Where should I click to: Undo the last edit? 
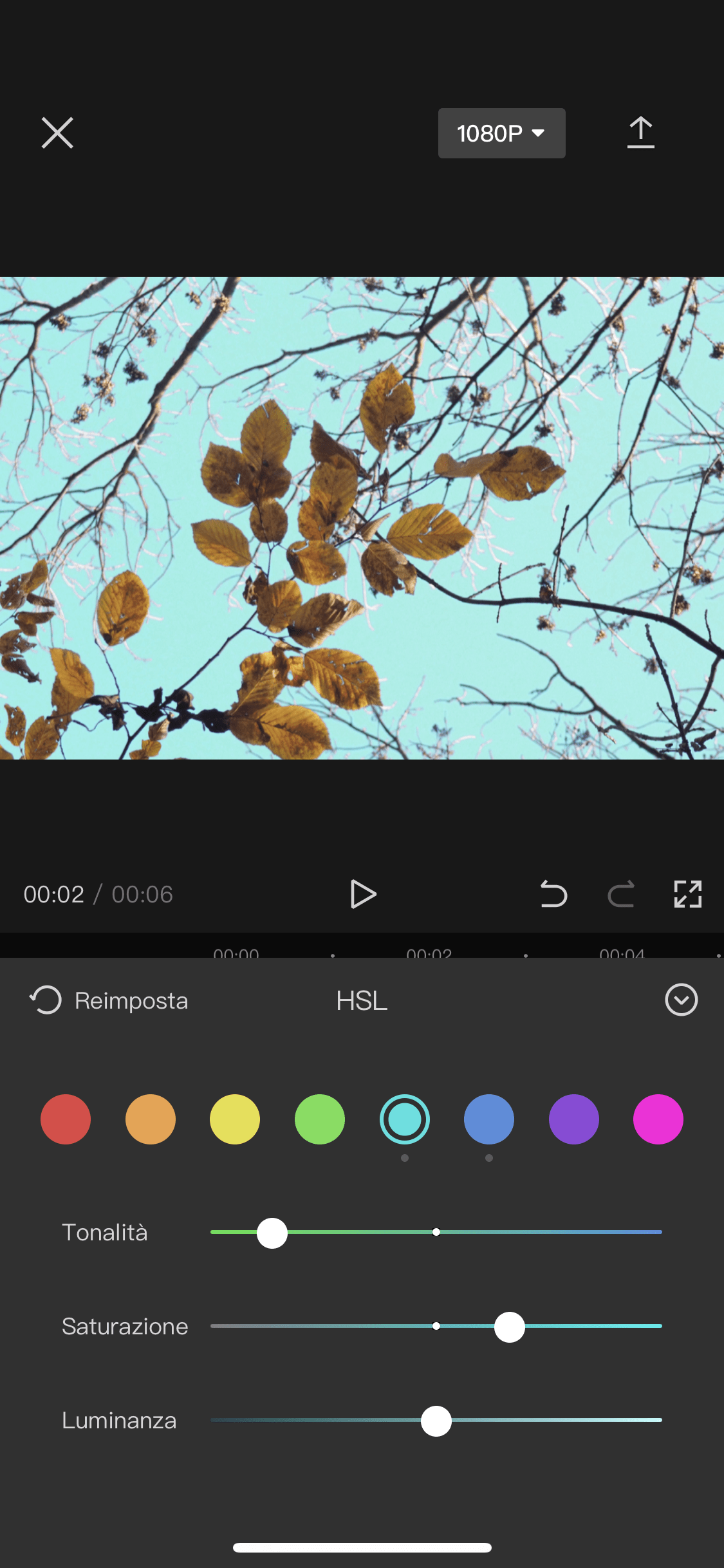click(553, 894)
